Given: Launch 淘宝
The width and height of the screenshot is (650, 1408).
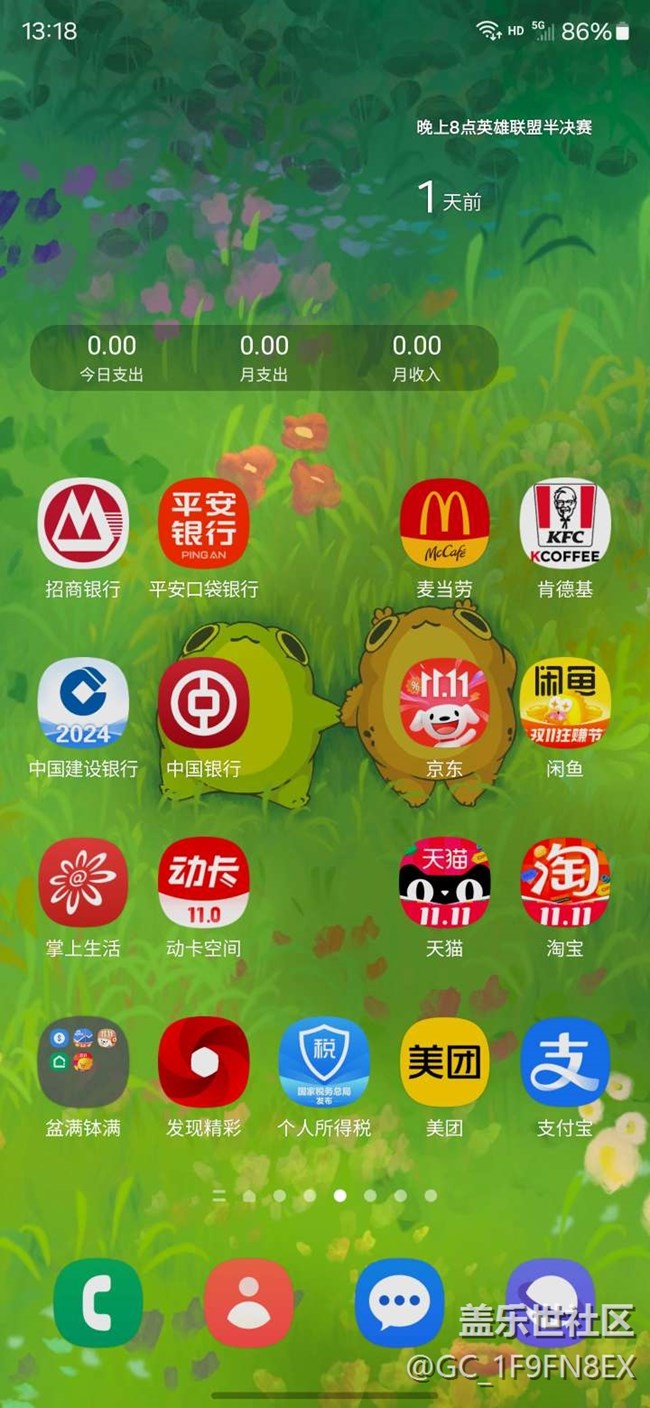Looking at the screenshot, I should point(565,882).
